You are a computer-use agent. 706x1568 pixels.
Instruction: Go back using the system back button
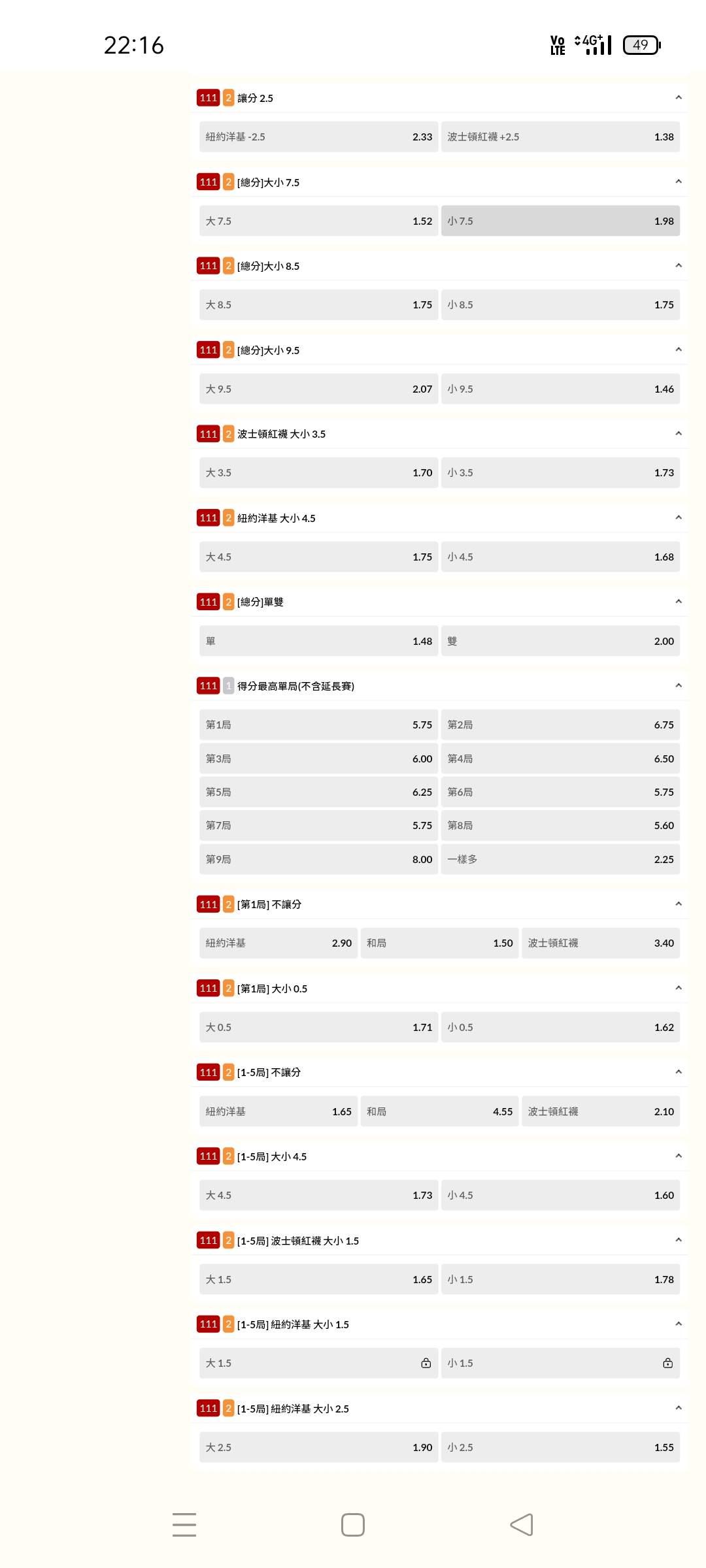click(522, 1525)
